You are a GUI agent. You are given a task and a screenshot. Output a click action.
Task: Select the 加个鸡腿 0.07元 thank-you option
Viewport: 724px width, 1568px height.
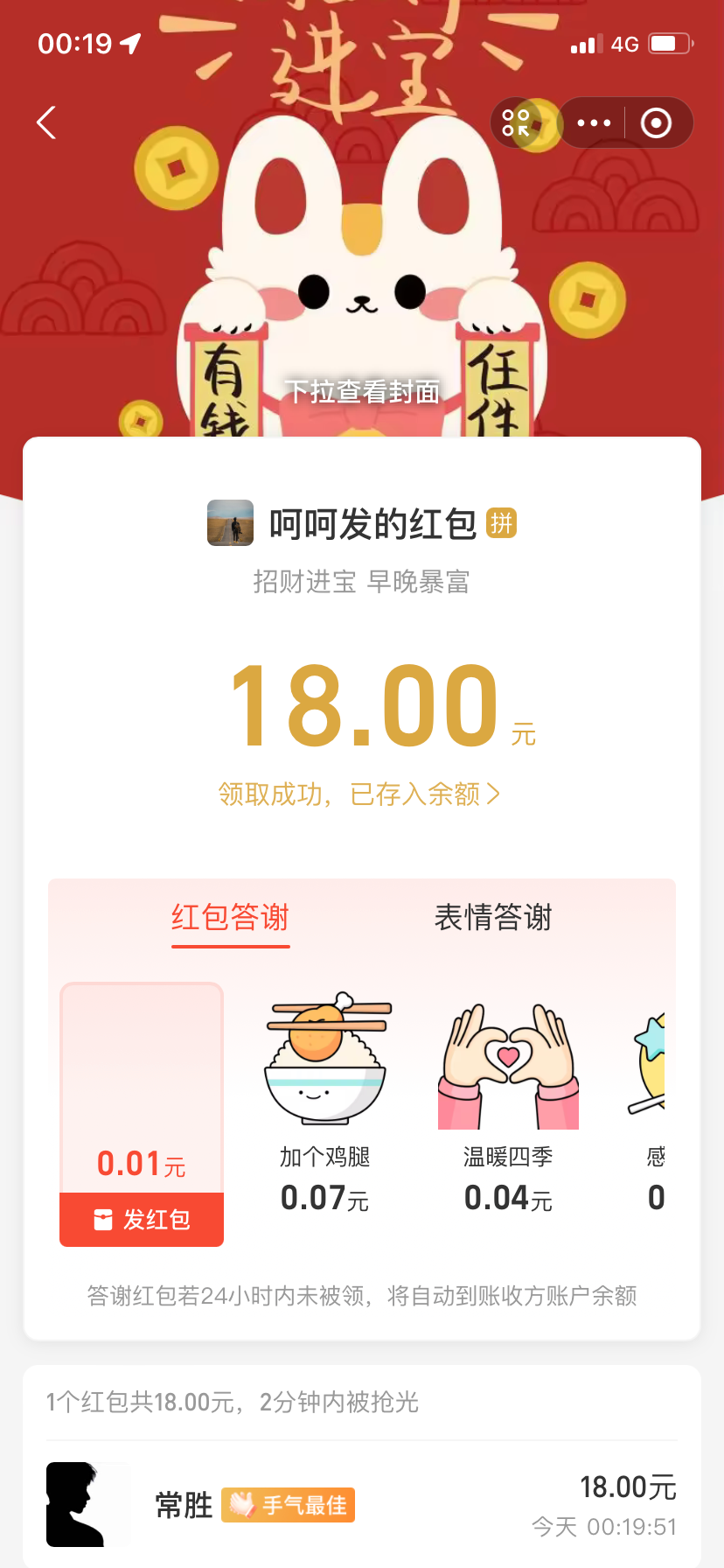tap(325, 1104)
